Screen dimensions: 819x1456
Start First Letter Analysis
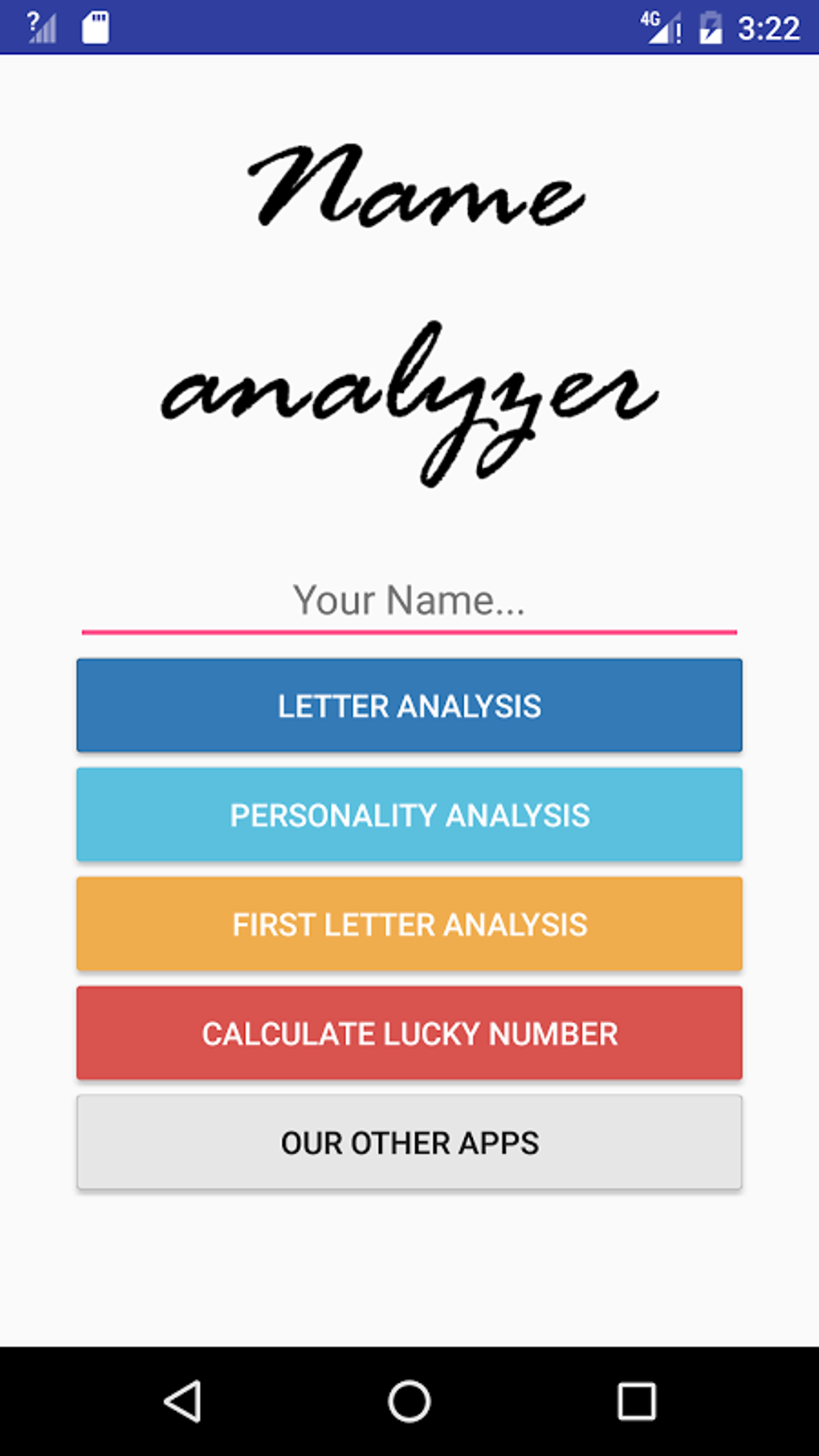click(409, 924)
